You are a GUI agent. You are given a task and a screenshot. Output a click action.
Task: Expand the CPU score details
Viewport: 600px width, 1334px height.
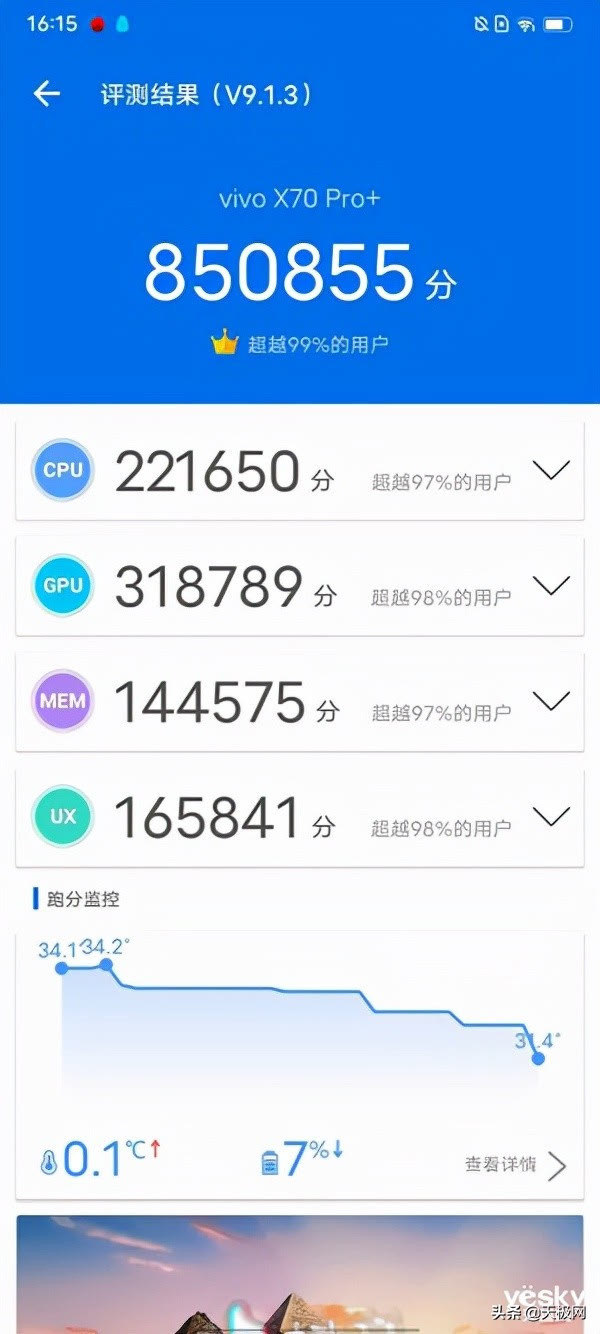[551, 470]
